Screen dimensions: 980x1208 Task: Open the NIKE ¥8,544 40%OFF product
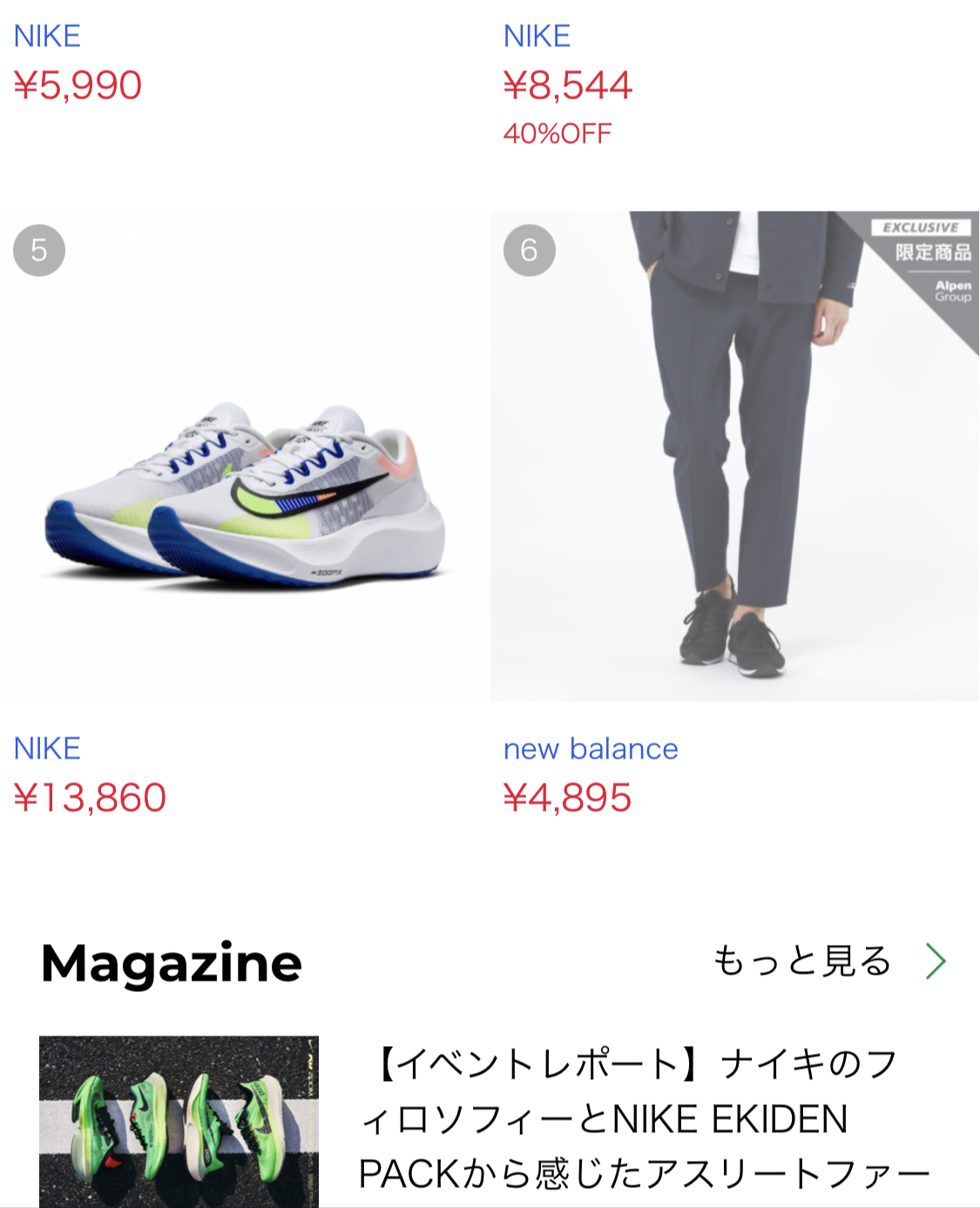point(568,84)
